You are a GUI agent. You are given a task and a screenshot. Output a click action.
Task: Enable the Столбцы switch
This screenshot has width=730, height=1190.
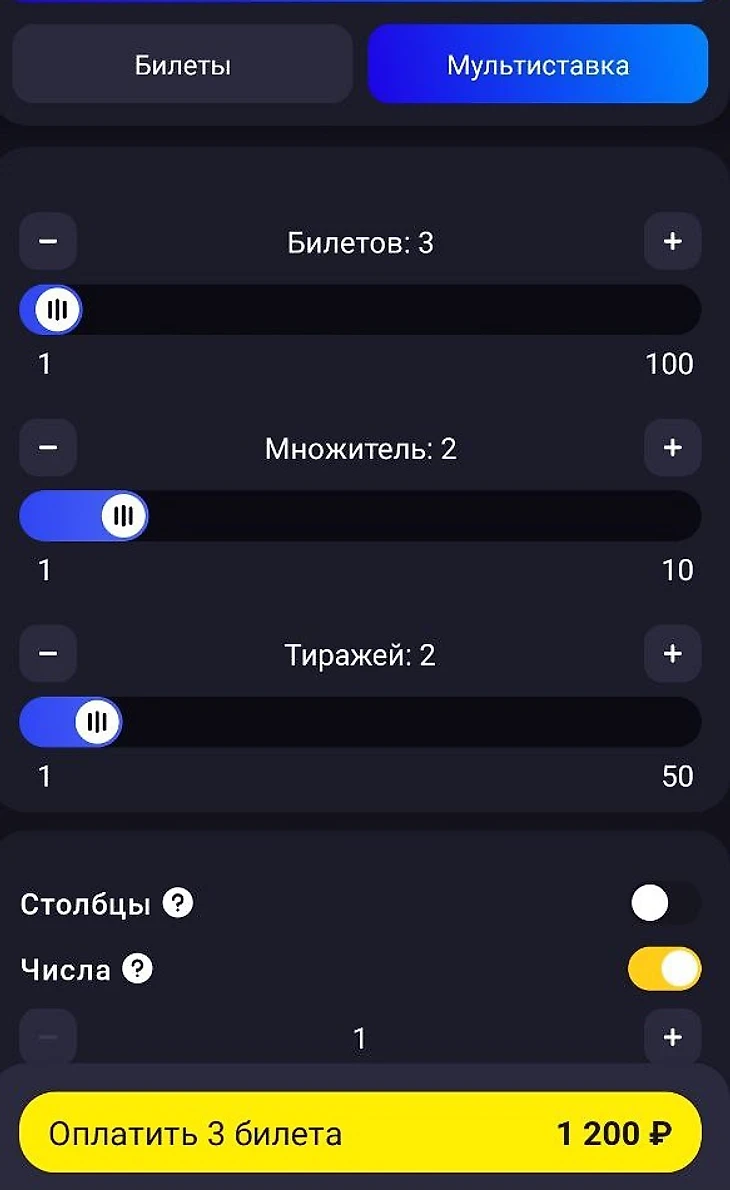click(x=664, y=905)
